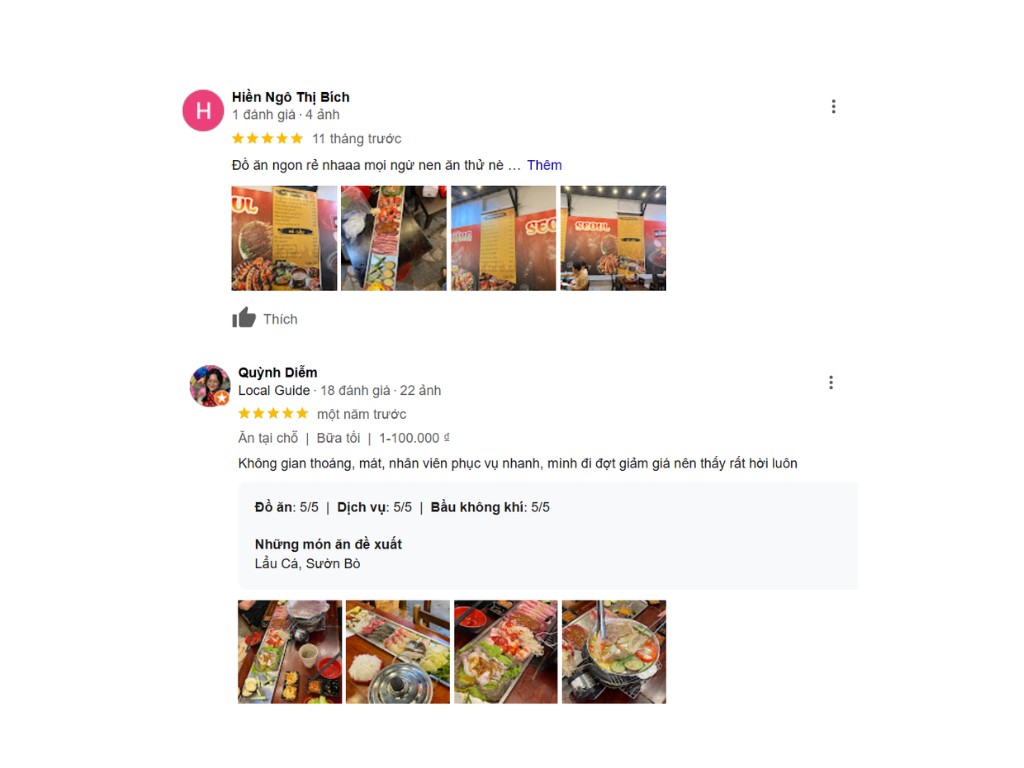Expand the review with the Thêm link
Screen dimensions: 1024x768
tap(544, 165)
